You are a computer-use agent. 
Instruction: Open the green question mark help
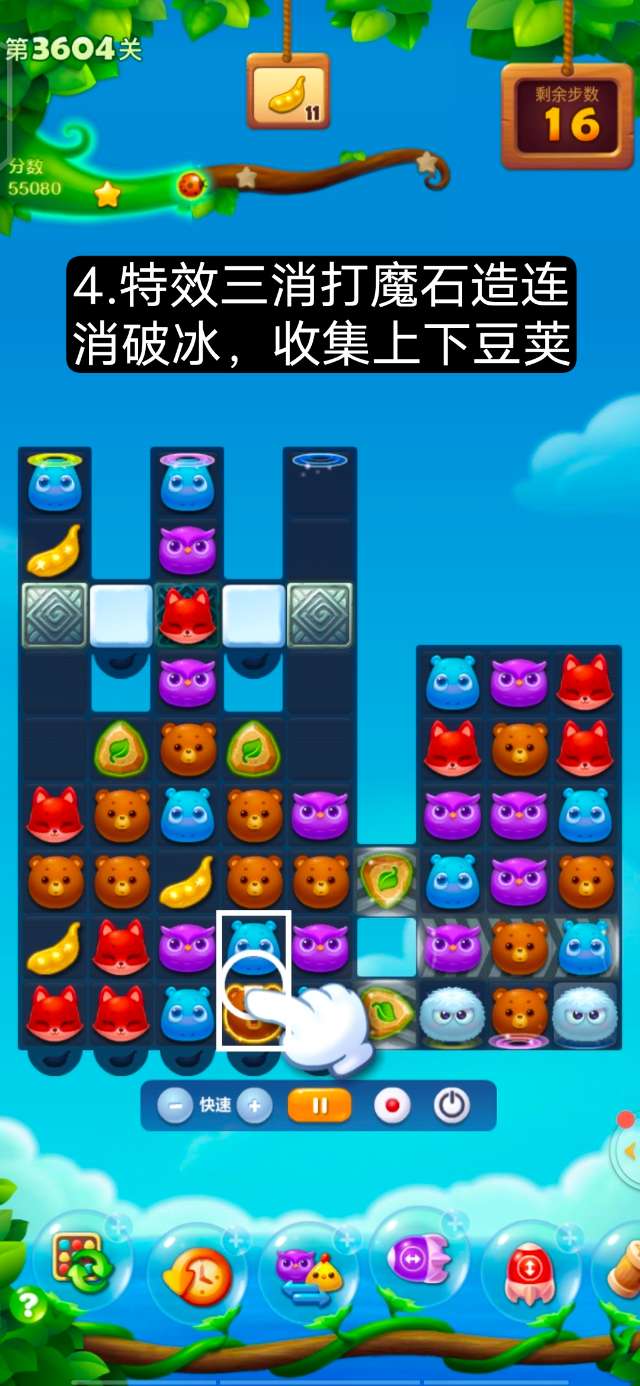[25, 1306]
